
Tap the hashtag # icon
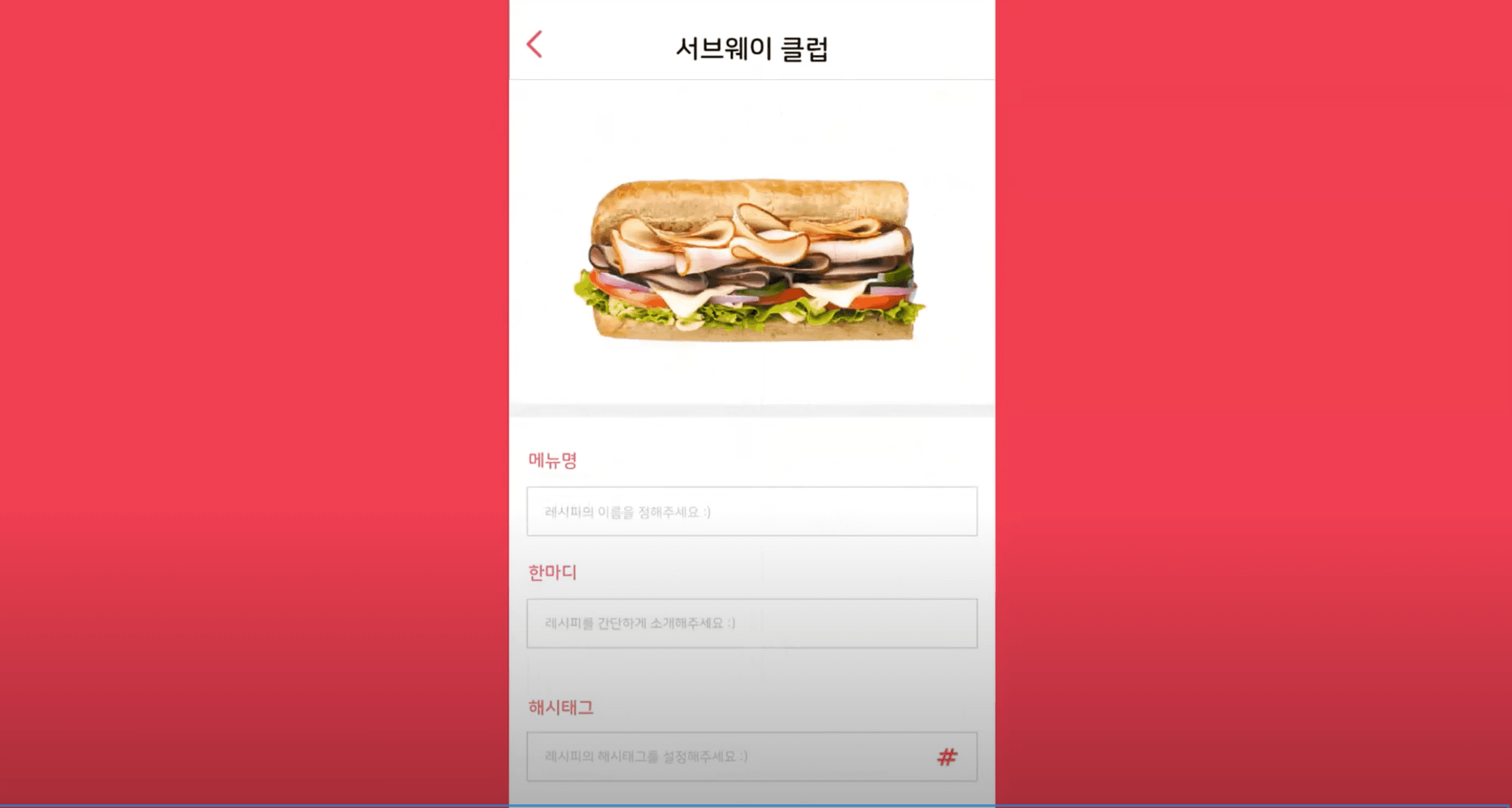947,757
